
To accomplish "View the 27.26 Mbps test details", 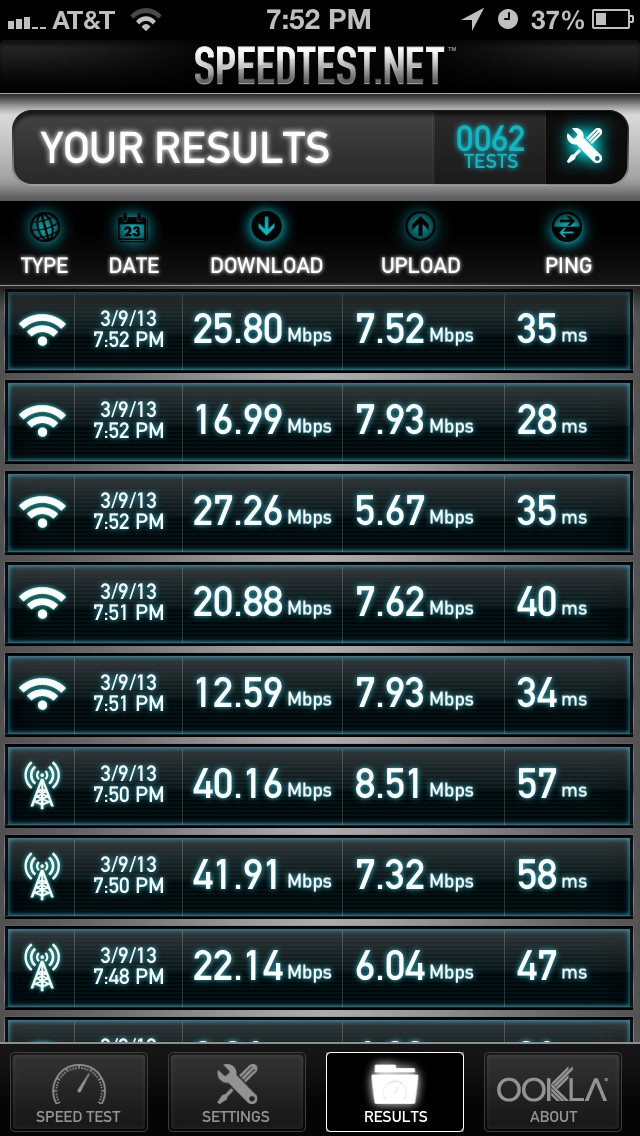I will (319, 513).
